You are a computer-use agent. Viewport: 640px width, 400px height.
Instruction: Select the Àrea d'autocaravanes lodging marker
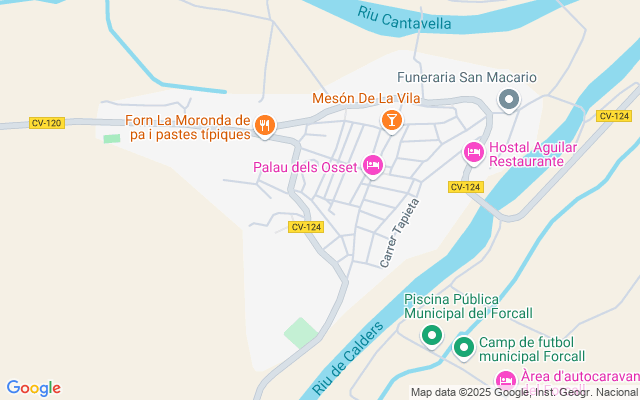506,380
